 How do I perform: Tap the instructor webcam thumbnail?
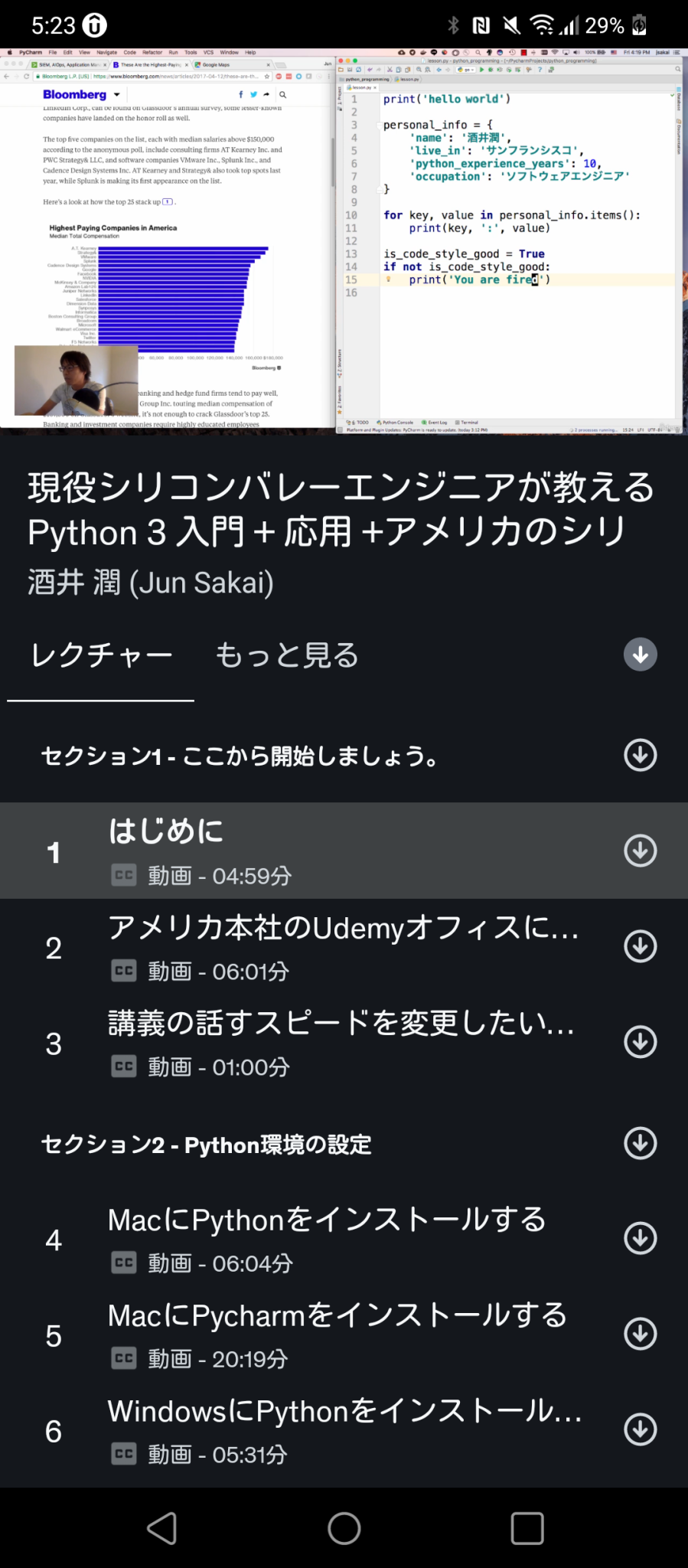click(x=76, y=381)
